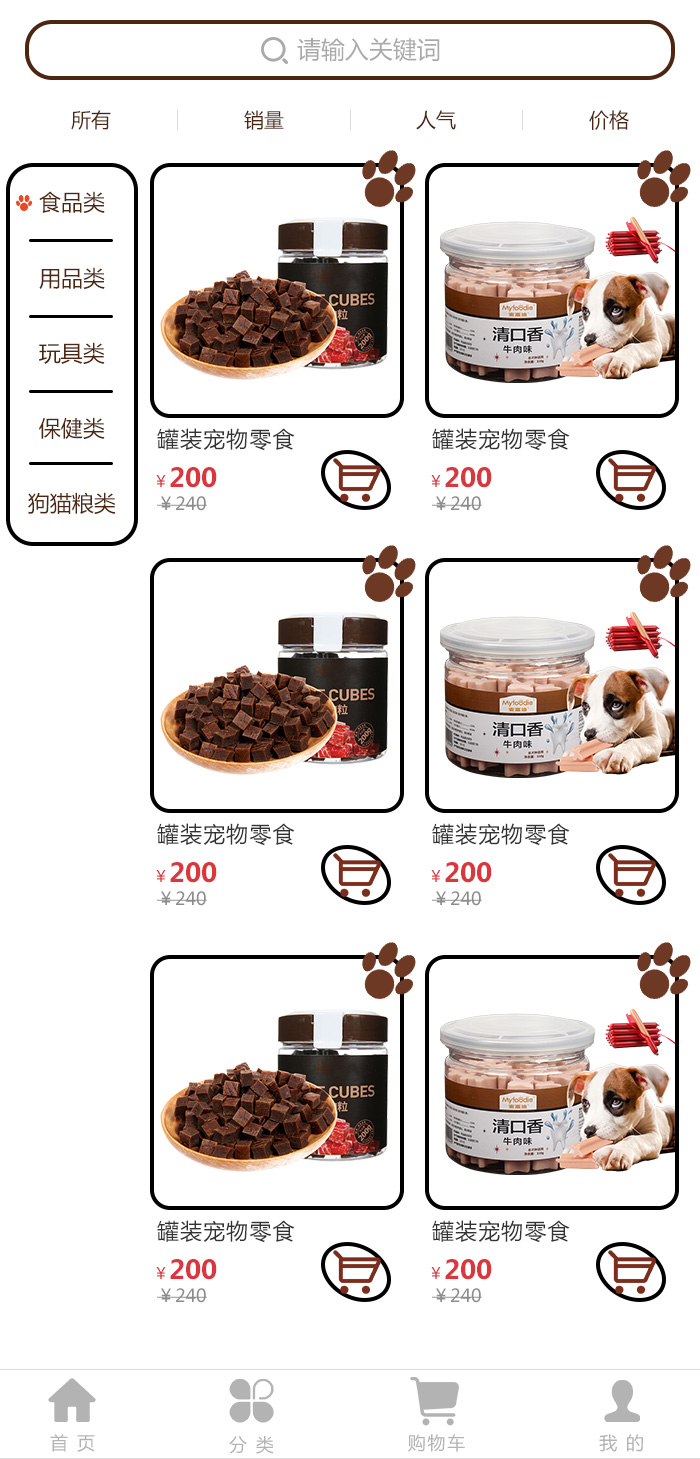Open the 狗猫粮类 category

click(71, 504)
